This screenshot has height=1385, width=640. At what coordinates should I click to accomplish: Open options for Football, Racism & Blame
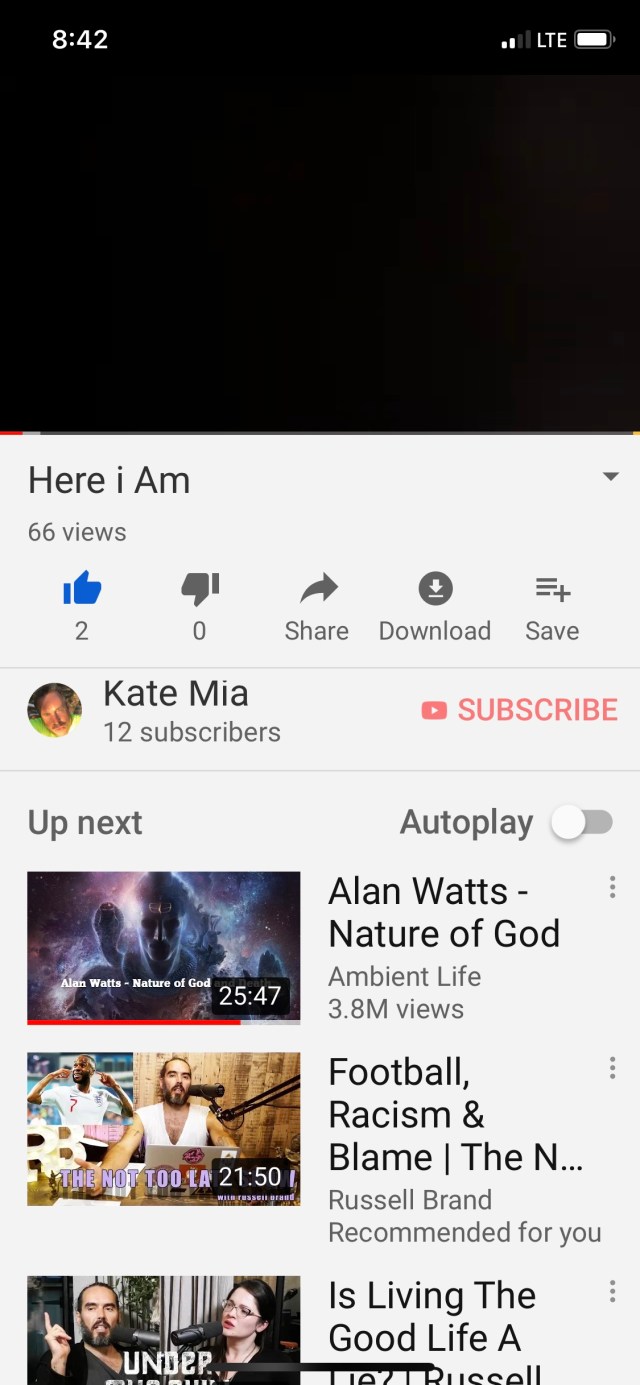612,1069
